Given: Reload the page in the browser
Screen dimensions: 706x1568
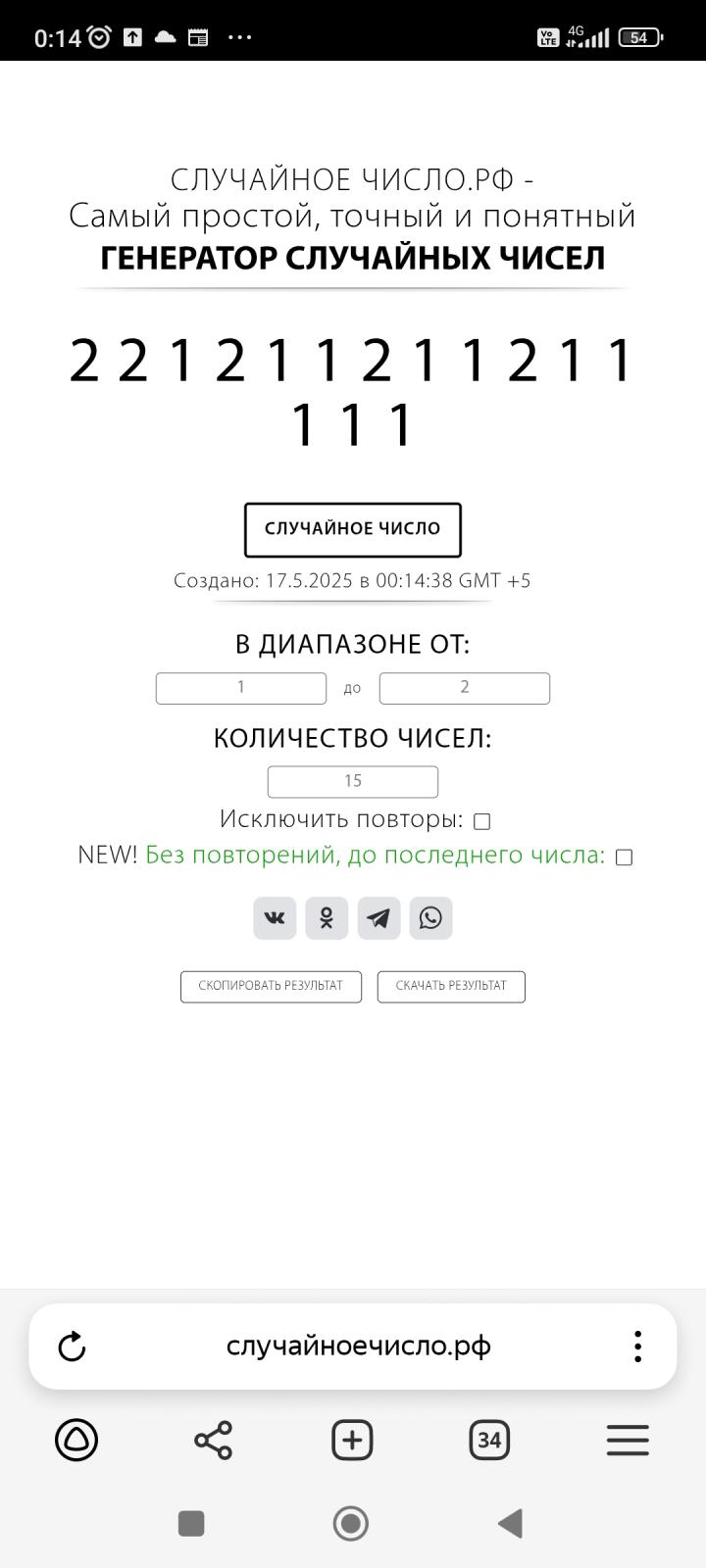Looking at the screenshot, I should pos(72,1347).
